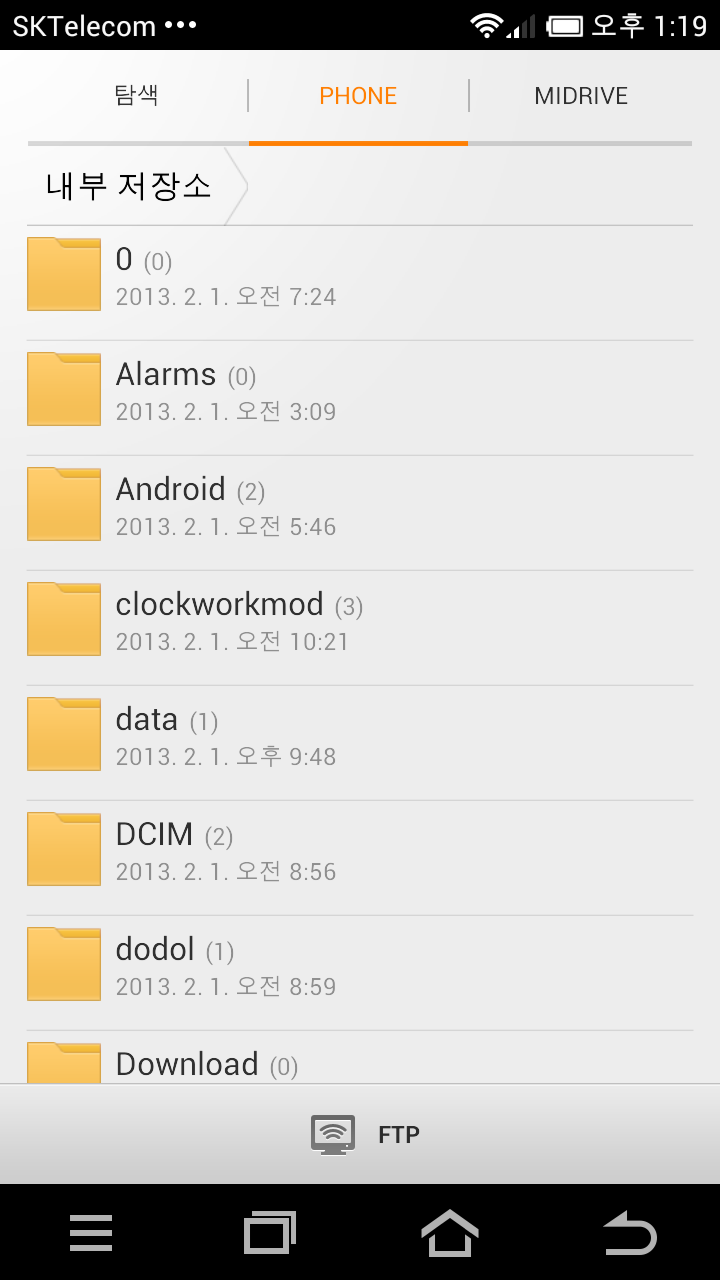Open the Alarms folder
Image resolution: width=720 pixels, height=1280 pixels.
pos(360,398)
